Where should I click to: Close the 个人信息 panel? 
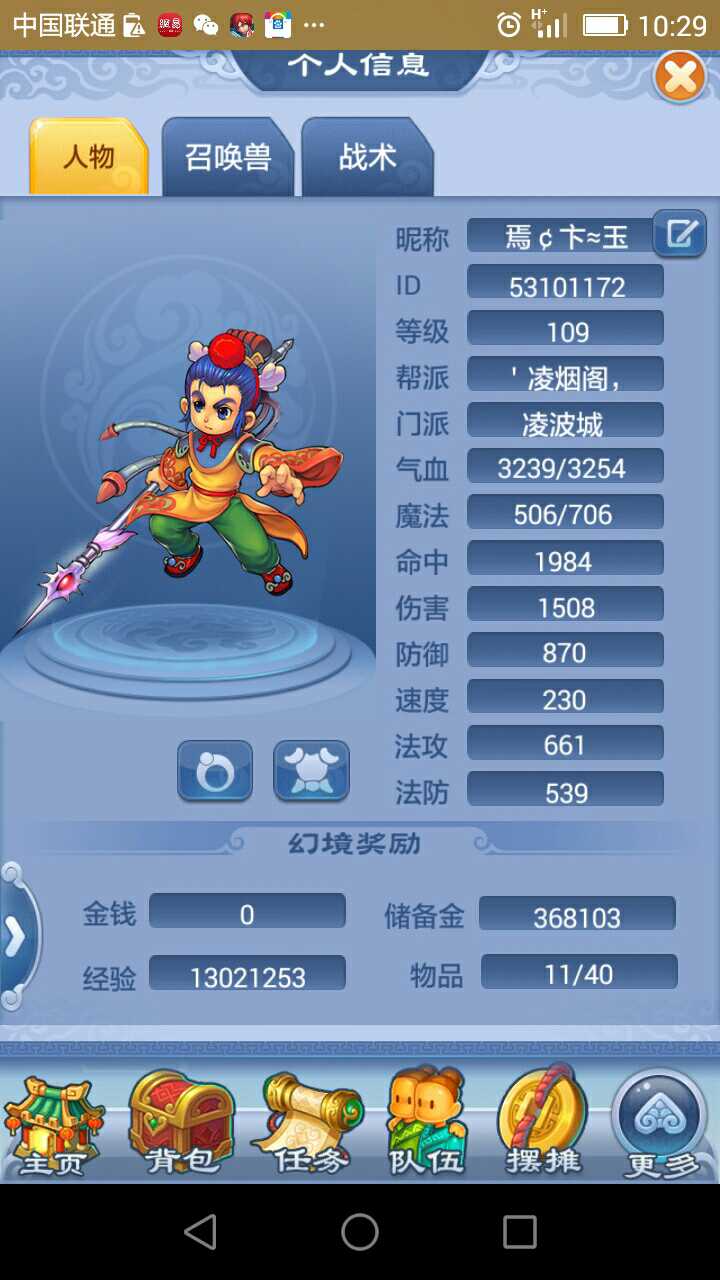tap(680, 77)
